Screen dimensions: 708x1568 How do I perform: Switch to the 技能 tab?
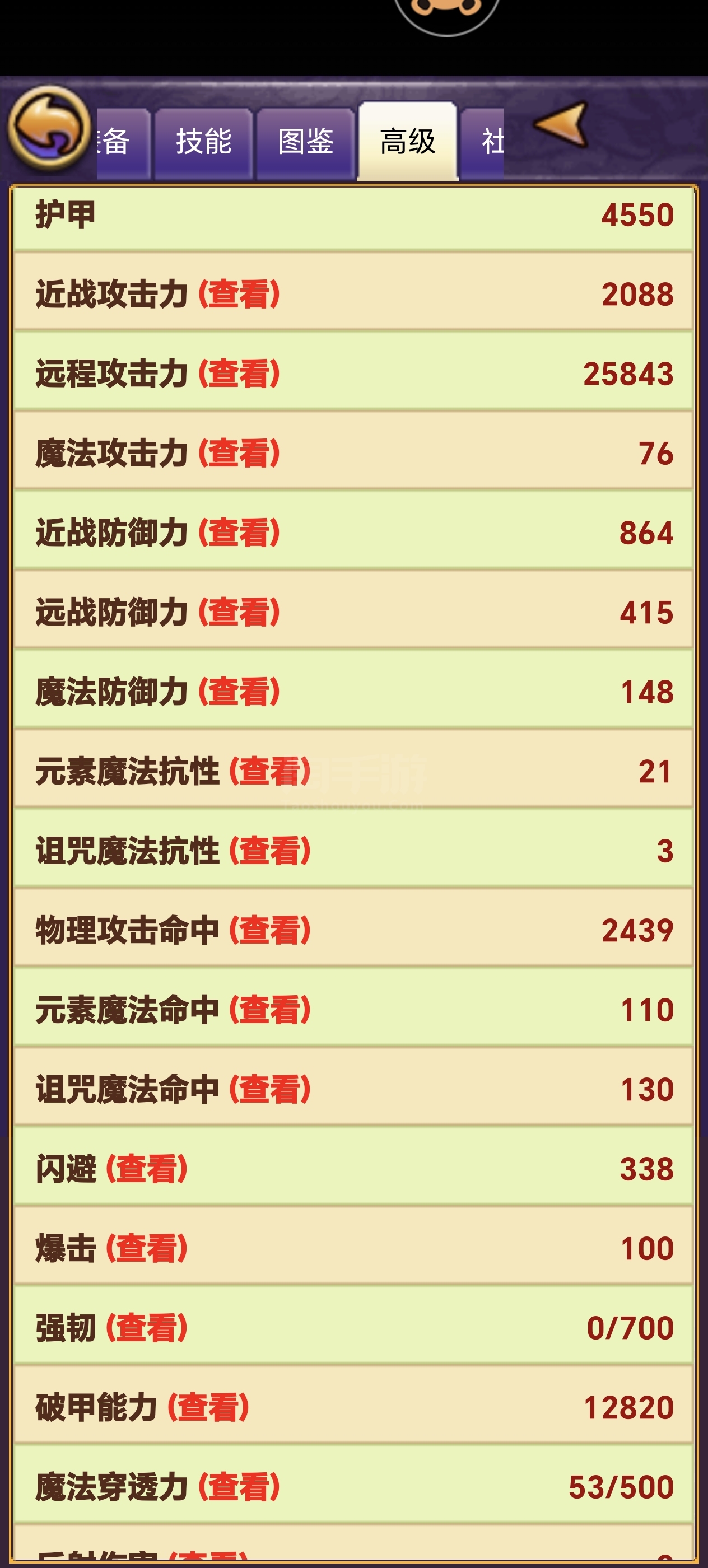click(203, 143)
